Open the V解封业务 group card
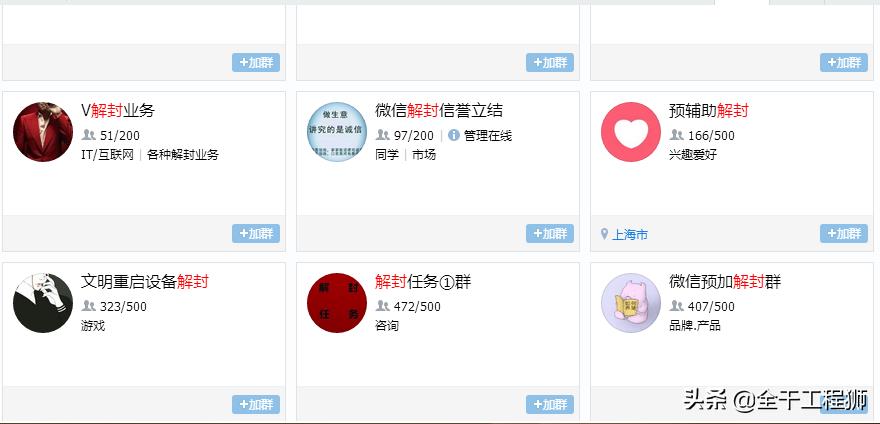880x424 pixels. (118, 110)
